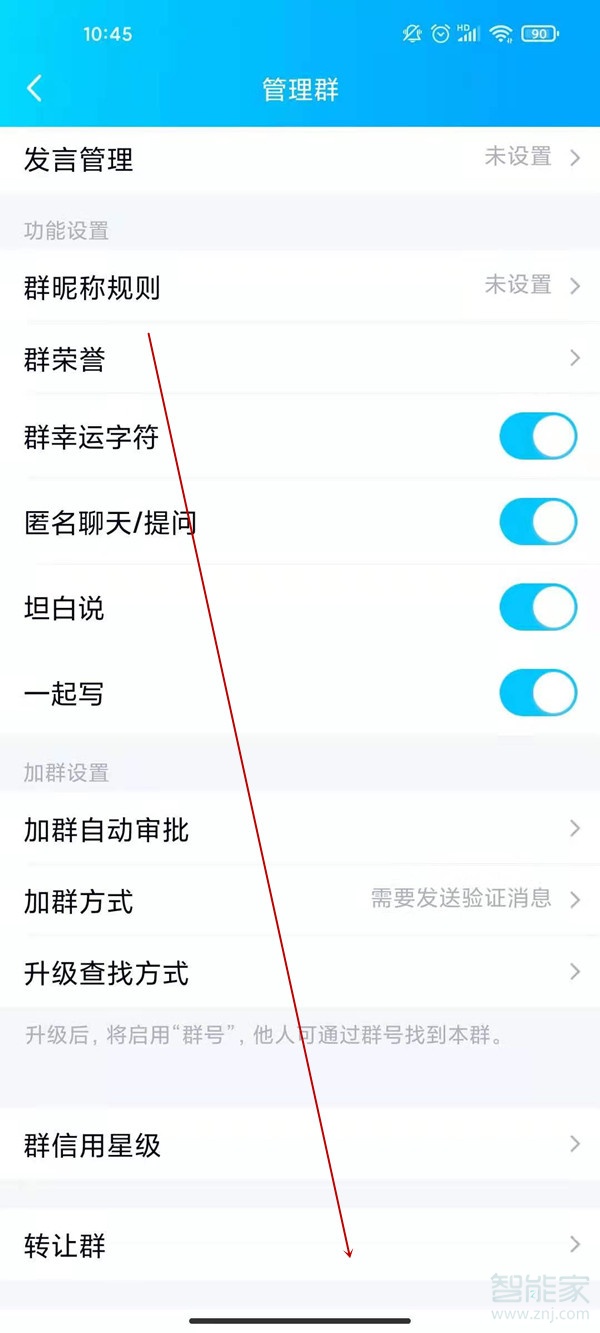The width and height of the screenshot is (600, 1333).
Task: Open 发言管理 settings
Action: 300,159
